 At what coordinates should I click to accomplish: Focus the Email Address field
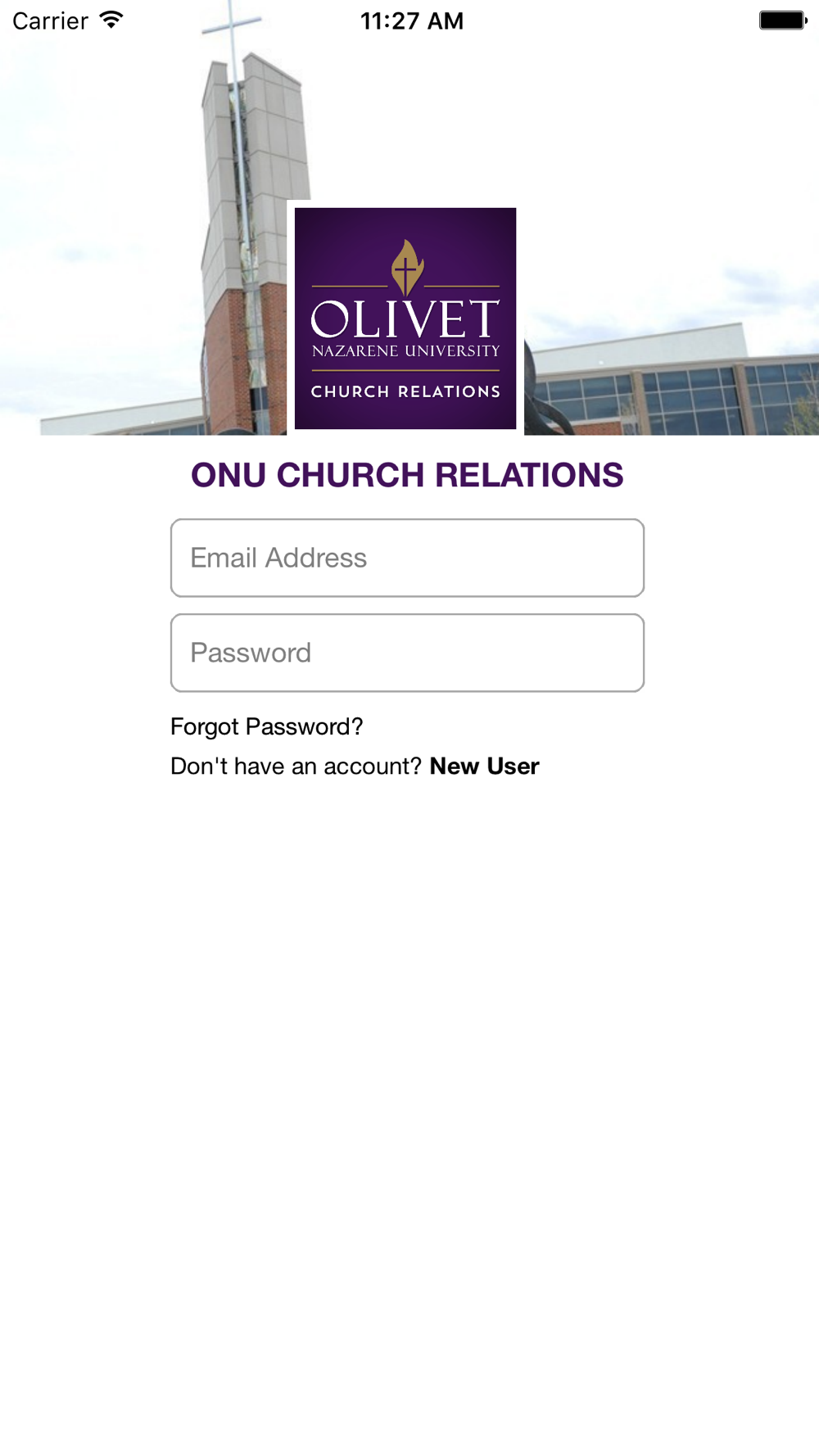coord(407,558)
